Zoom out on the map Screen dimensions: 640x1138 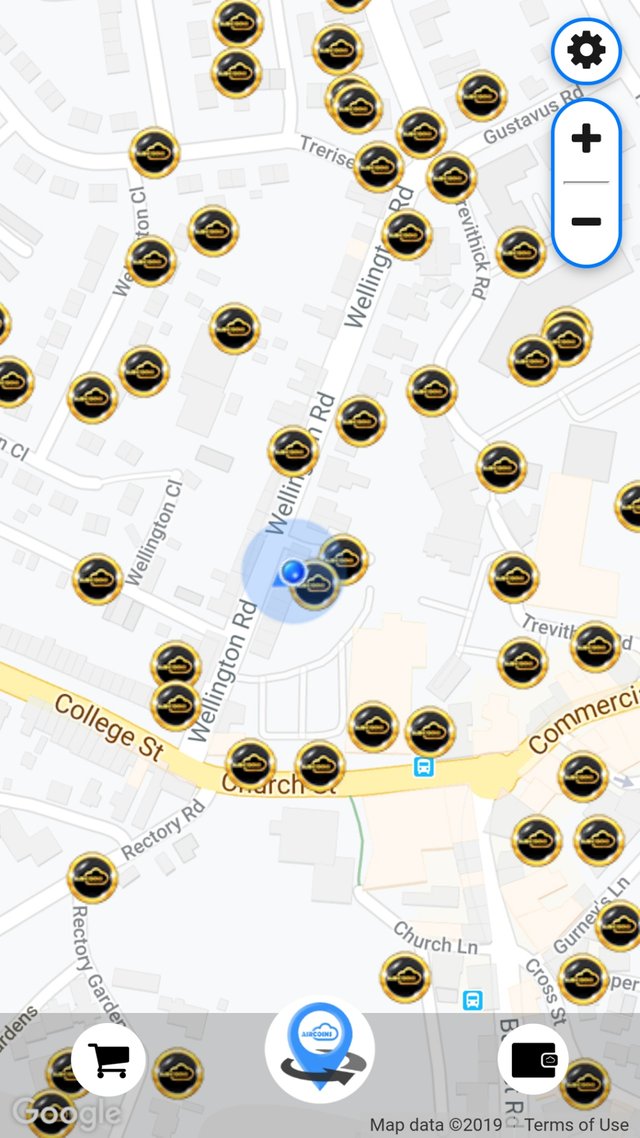coord(586,221)
